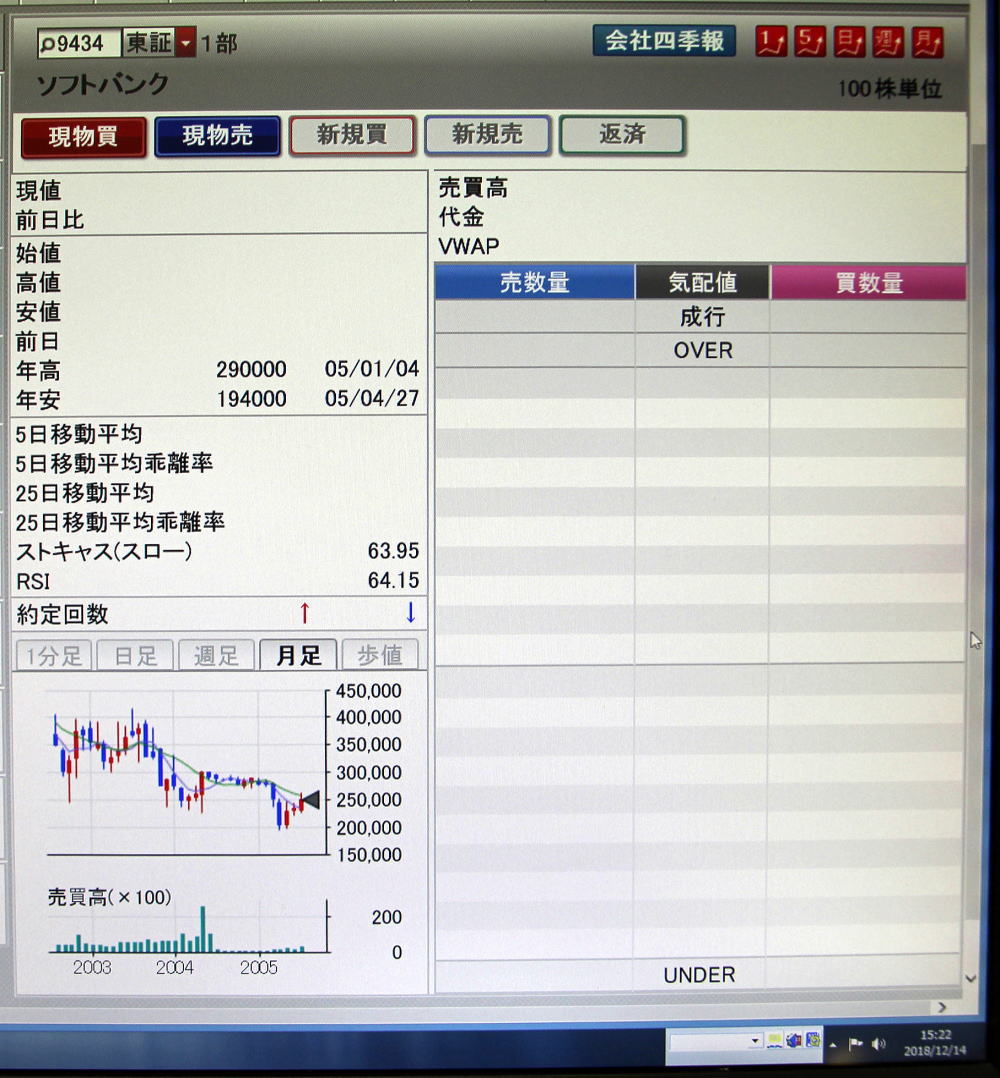Switch to the 歩値 tab
This screenshot has width=1000, height=1078.
(380, 655)
